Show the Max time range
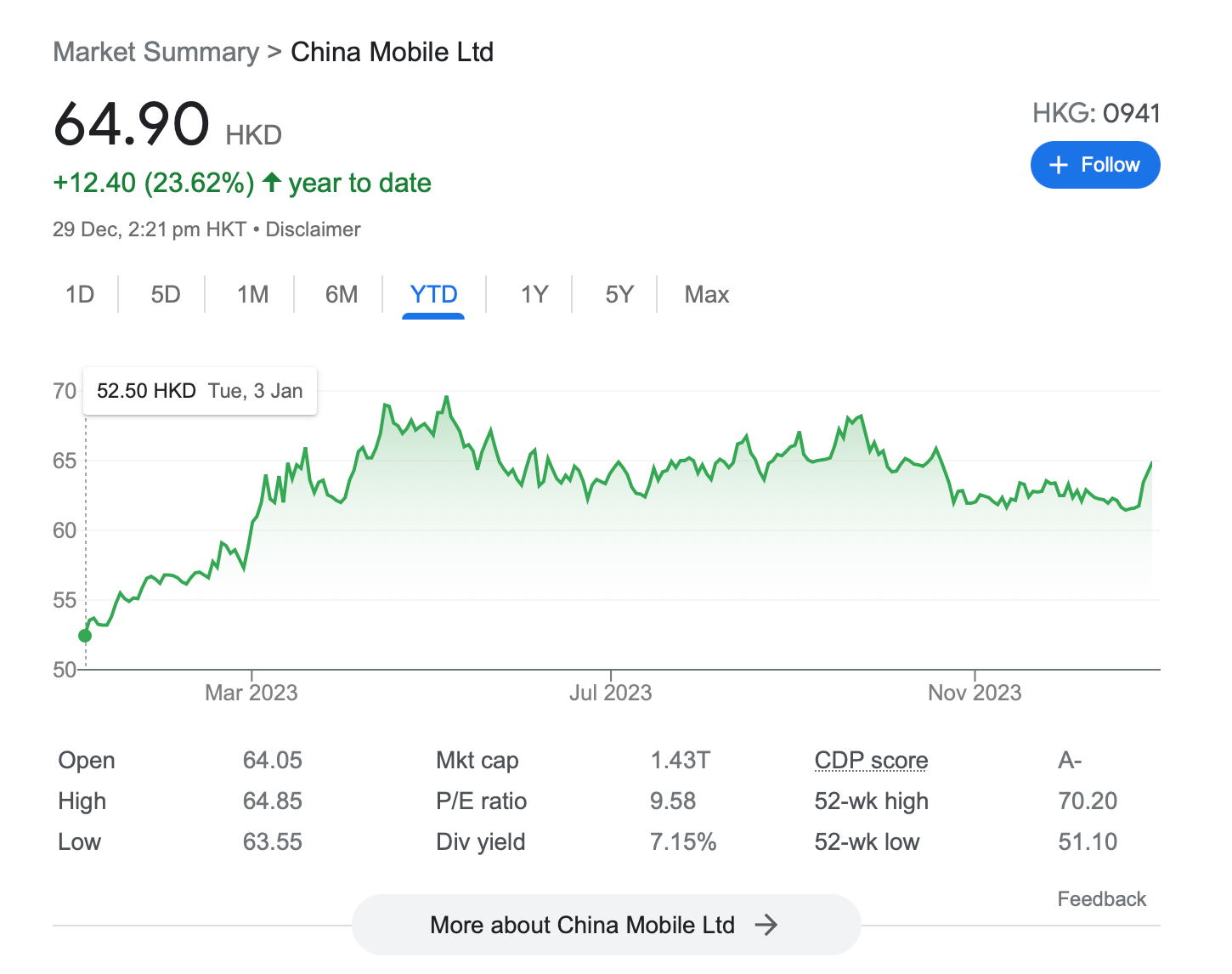This screenshot has height=974, width=1232. click(707, 294)
